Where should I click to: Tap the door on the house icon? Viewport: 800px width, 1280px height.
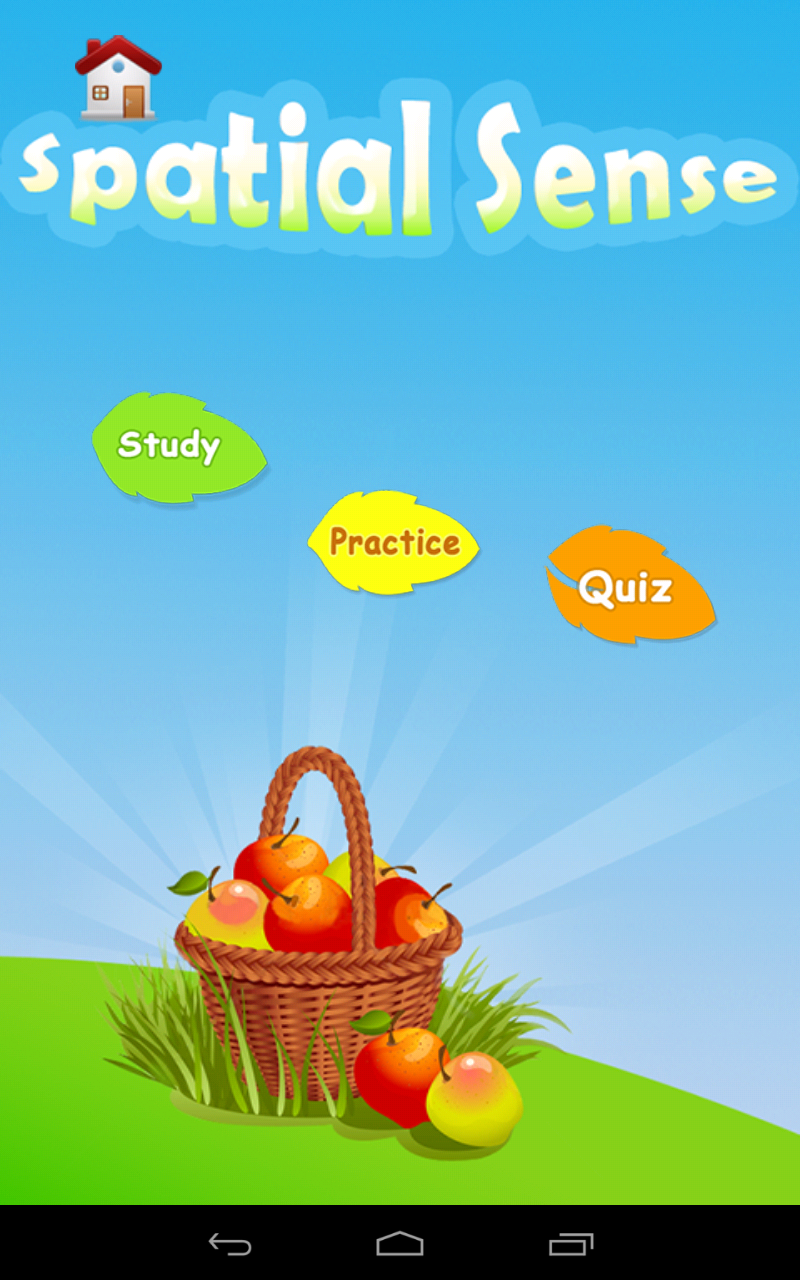point(134,102)
